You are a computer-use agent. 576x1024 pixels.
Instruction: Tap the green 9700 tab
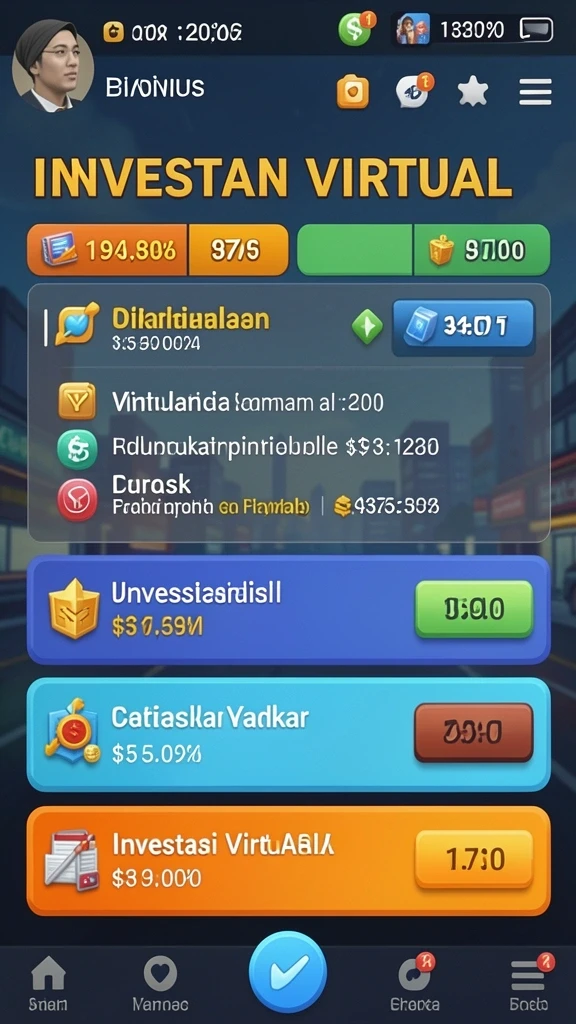(482, 249)
